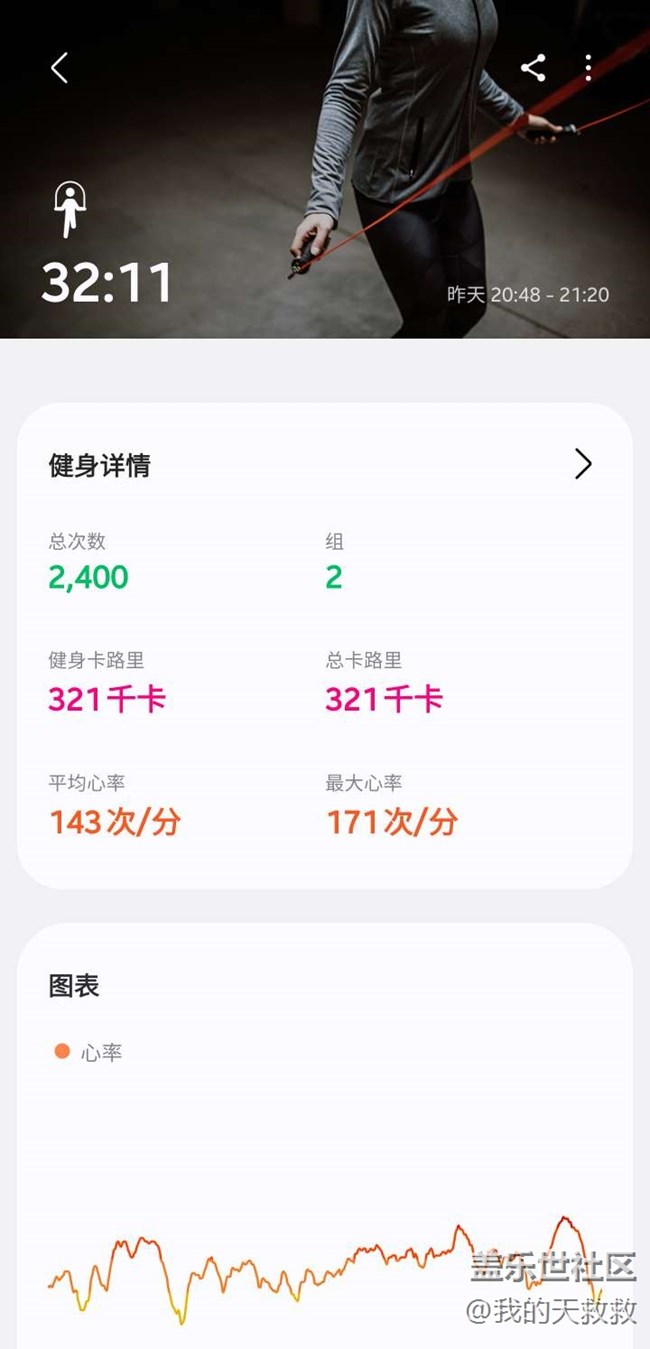
Task: Expand 健身详情 with the chevron arrow
Action: 583,464
